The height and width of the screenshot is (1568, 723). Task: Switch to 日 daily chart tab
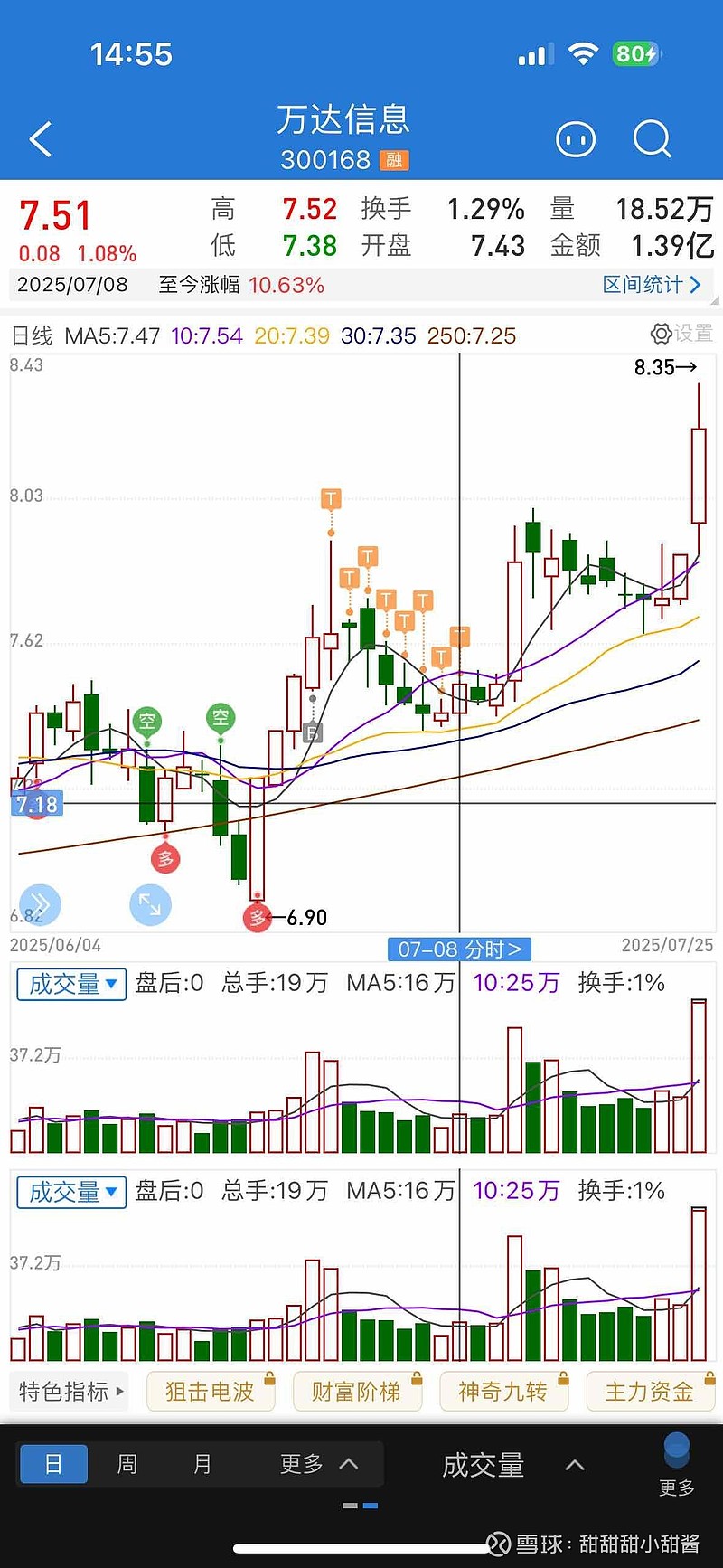click(53, 1464)
